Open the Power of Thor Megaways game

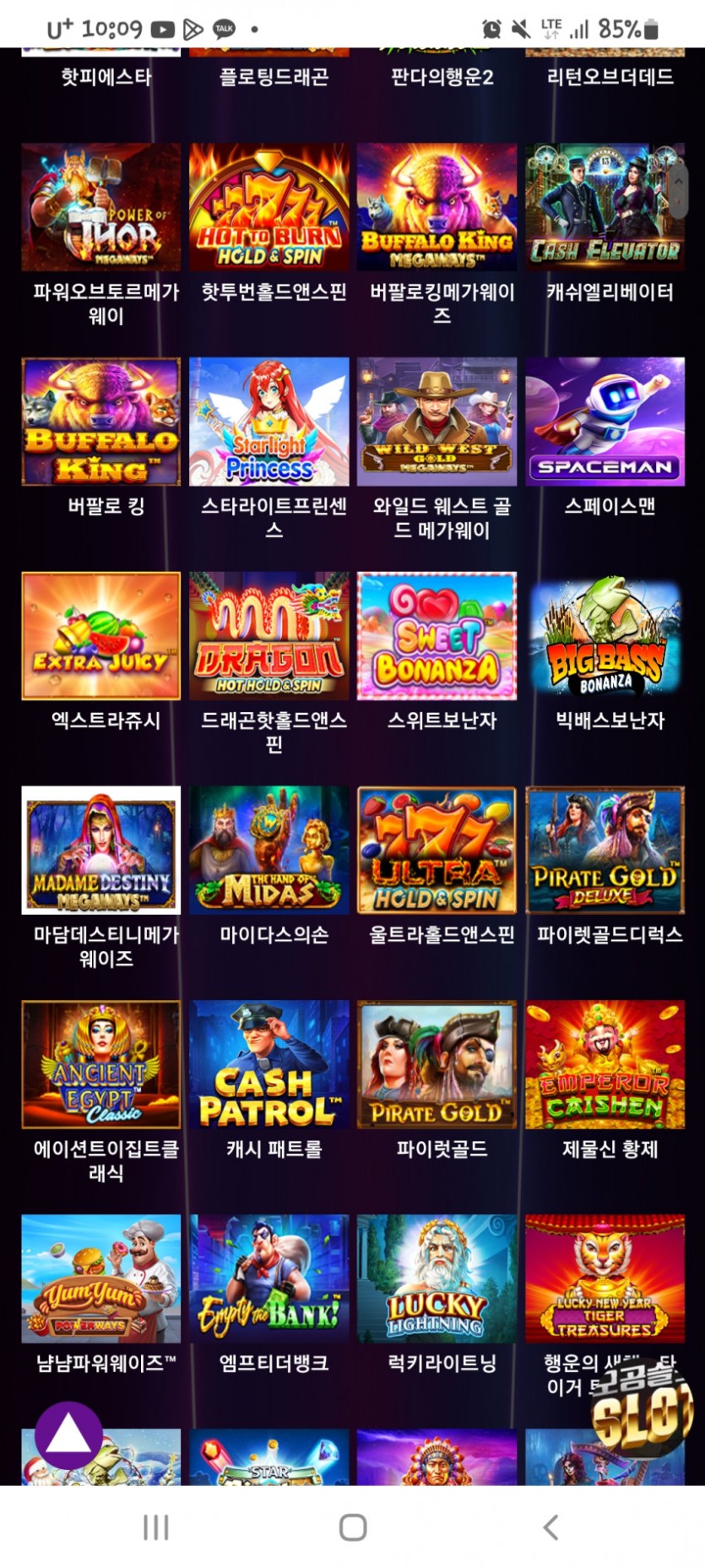[x=100, y=207]
